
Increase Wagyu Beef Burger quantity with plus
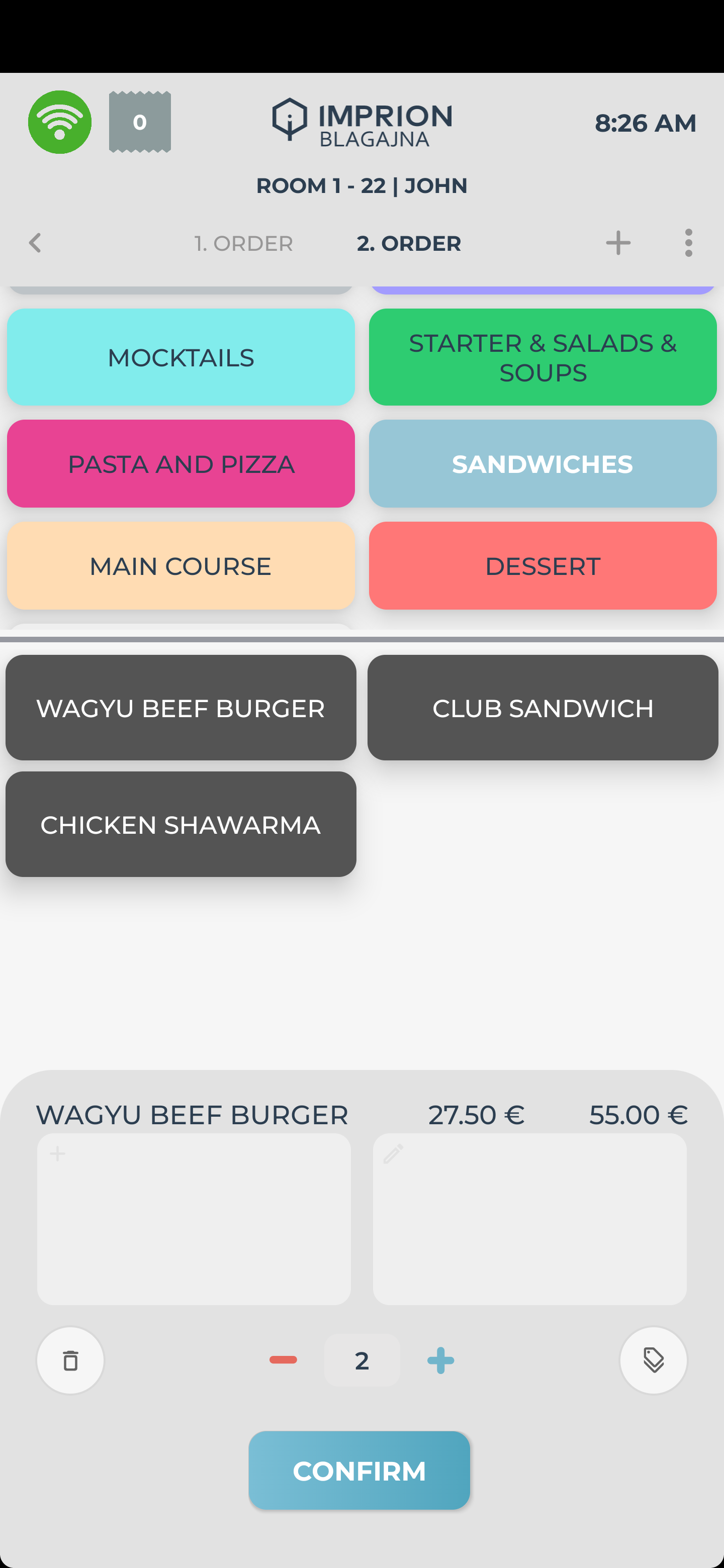[439, 1360]
